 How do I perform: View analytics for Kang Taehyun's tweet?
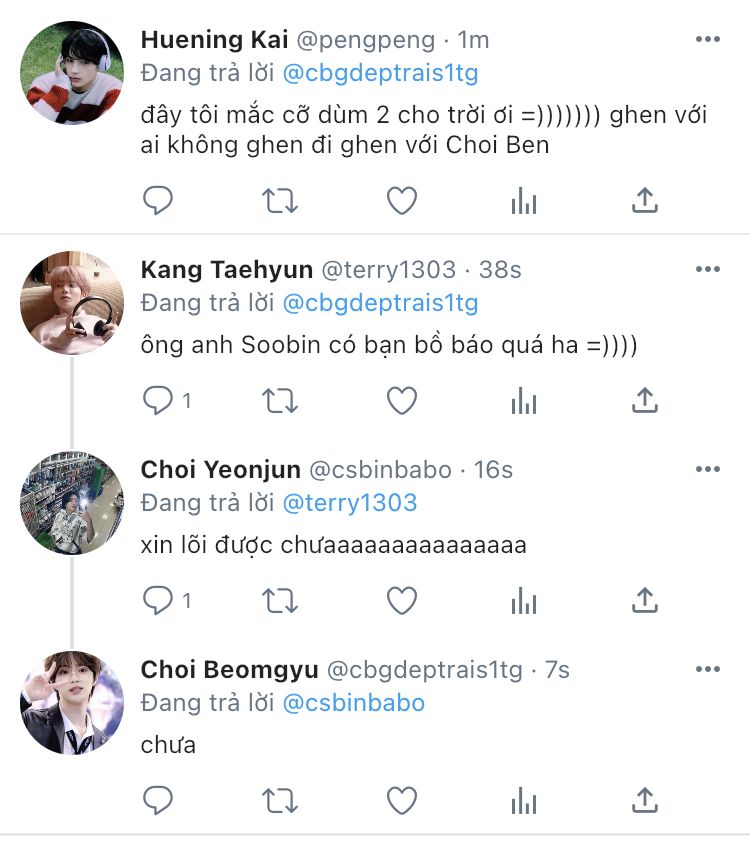(524, 401)
